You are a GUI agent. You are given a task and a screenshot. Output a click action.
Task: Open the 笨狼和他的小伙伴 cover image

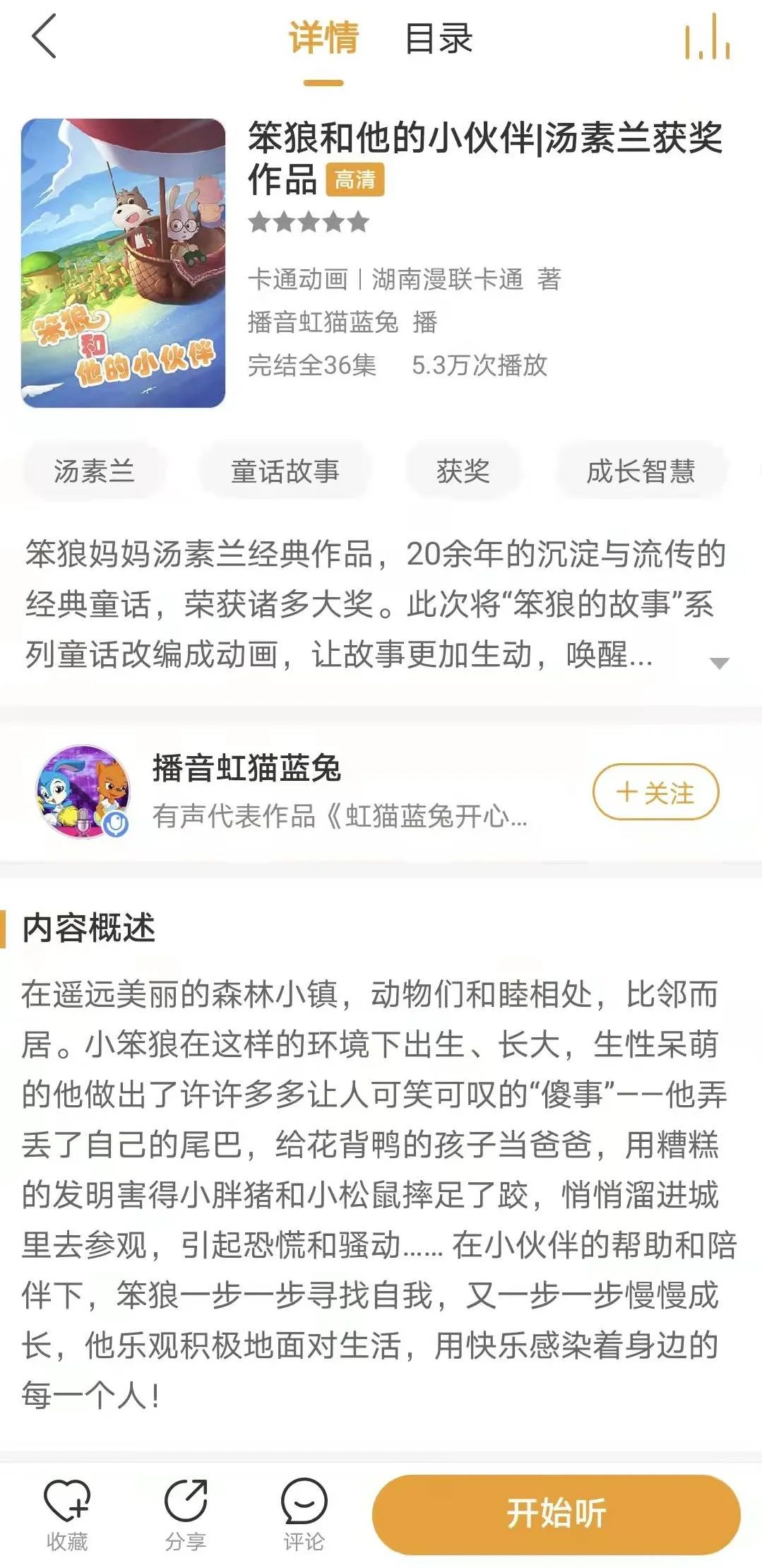tap(124, 263)
